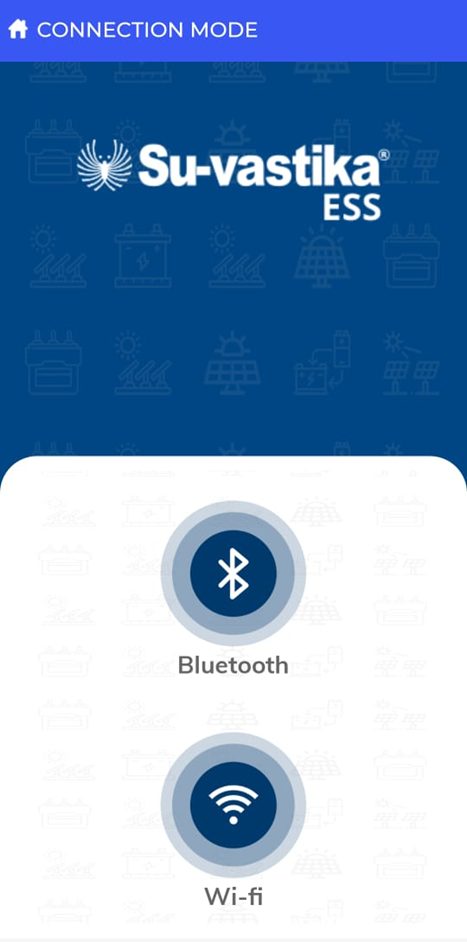The height and width of the screenshot is (942, 467).
Task: Choose the Wi-fi connection option
Action: click(x=233, y=805)
